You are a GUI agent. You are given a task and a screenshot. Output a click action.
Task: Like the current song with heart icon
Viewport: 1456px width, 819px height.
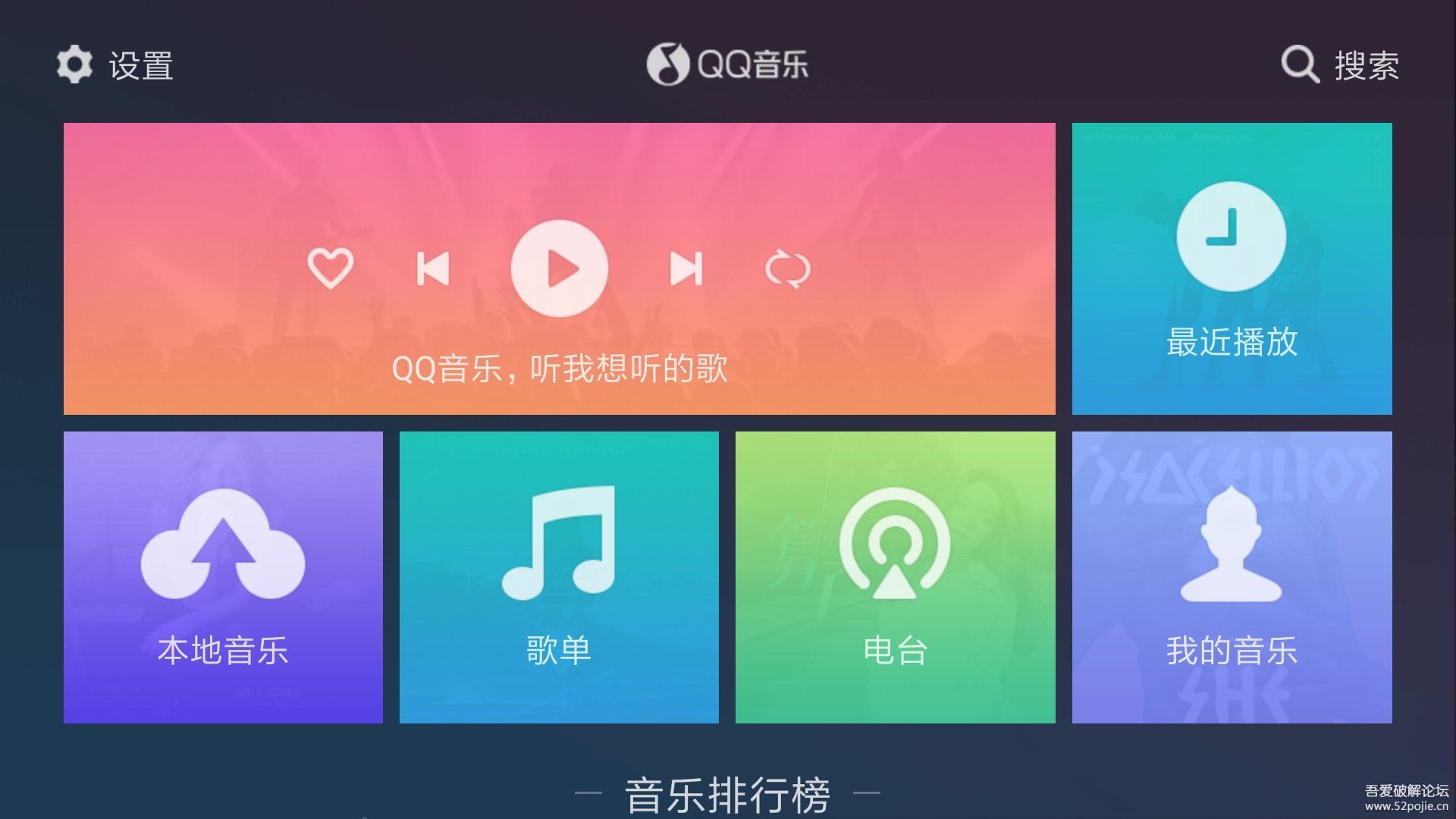[331, 268]
